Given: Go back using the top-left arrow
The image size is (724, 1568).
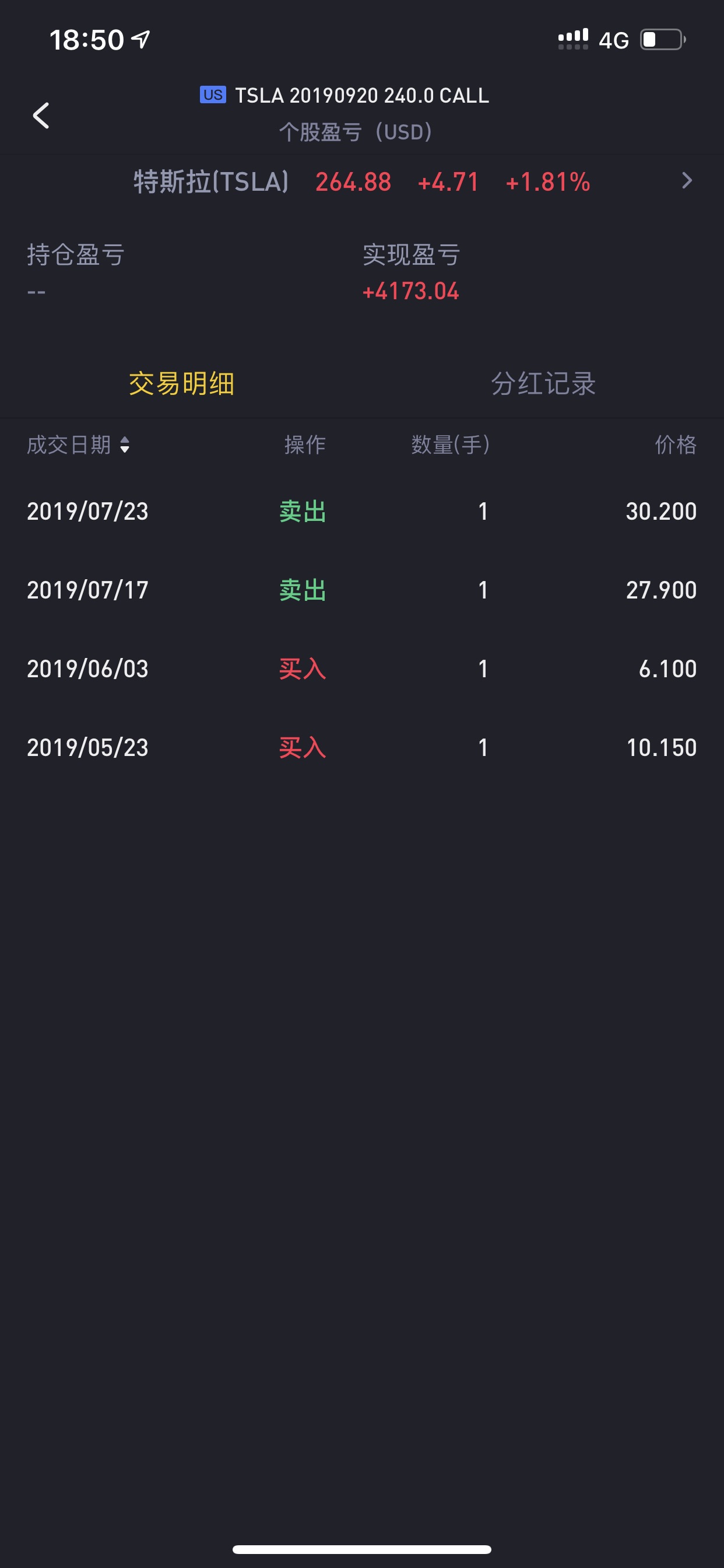Looking at the screenshot, I should pos(41,115).
